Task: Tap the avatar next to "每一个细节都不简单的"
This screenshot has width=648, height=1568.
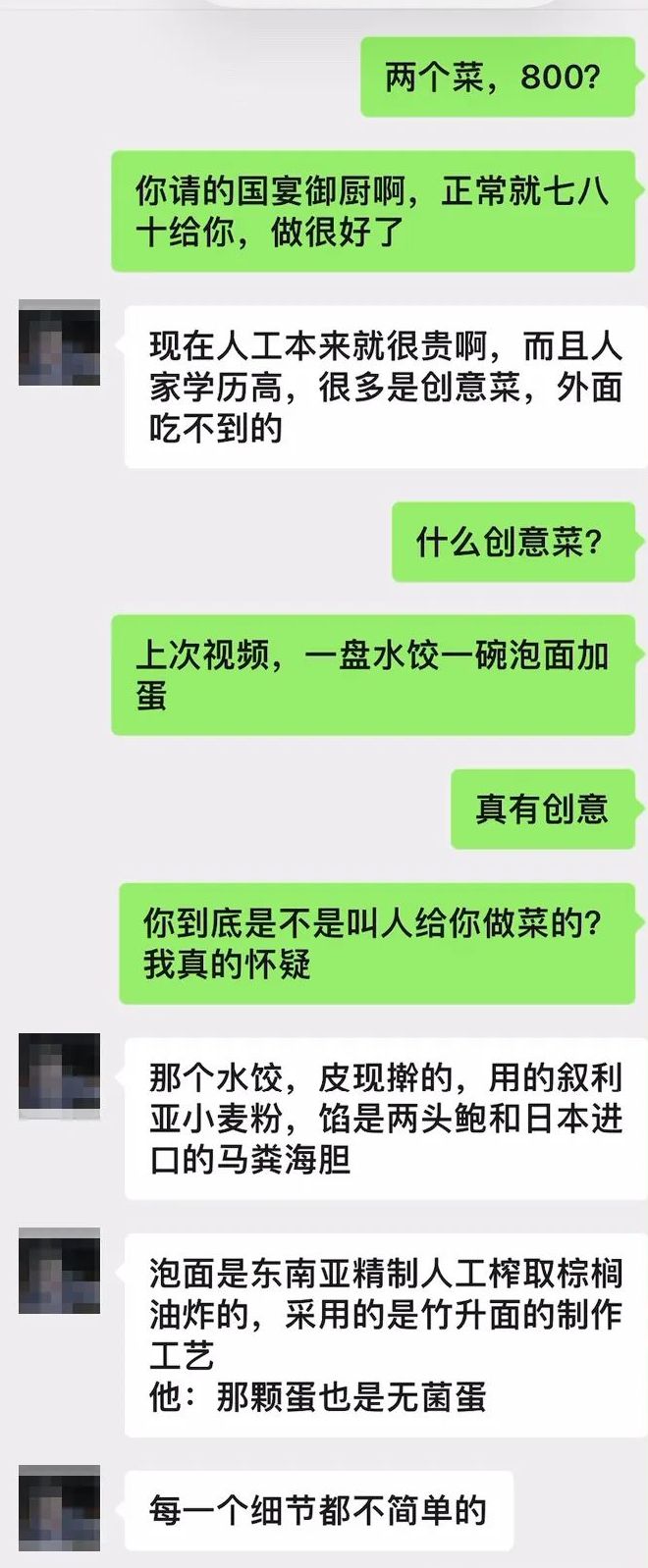Action: coord(59,1508)
